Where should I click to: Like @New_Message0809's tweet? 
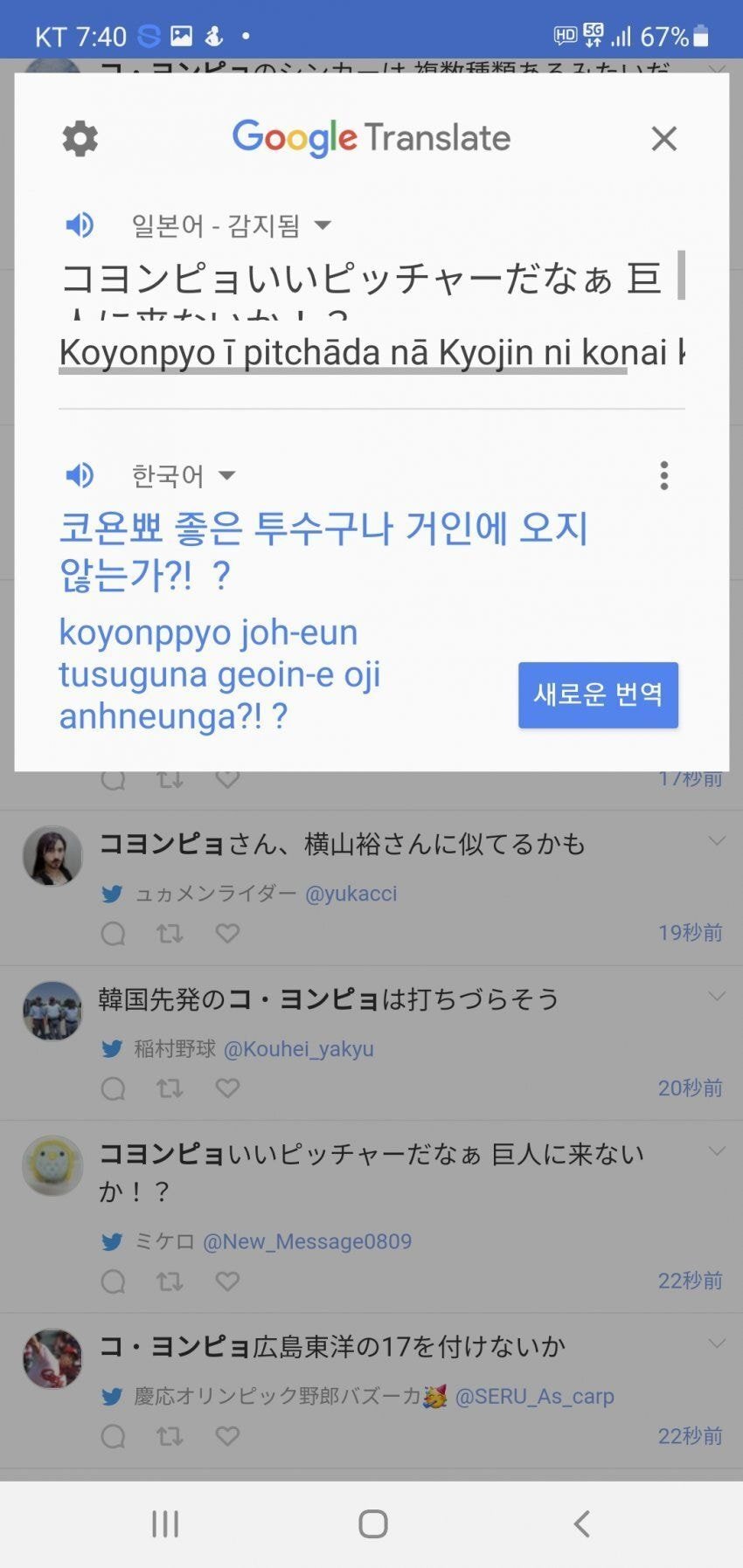(x=227, y=1281)
